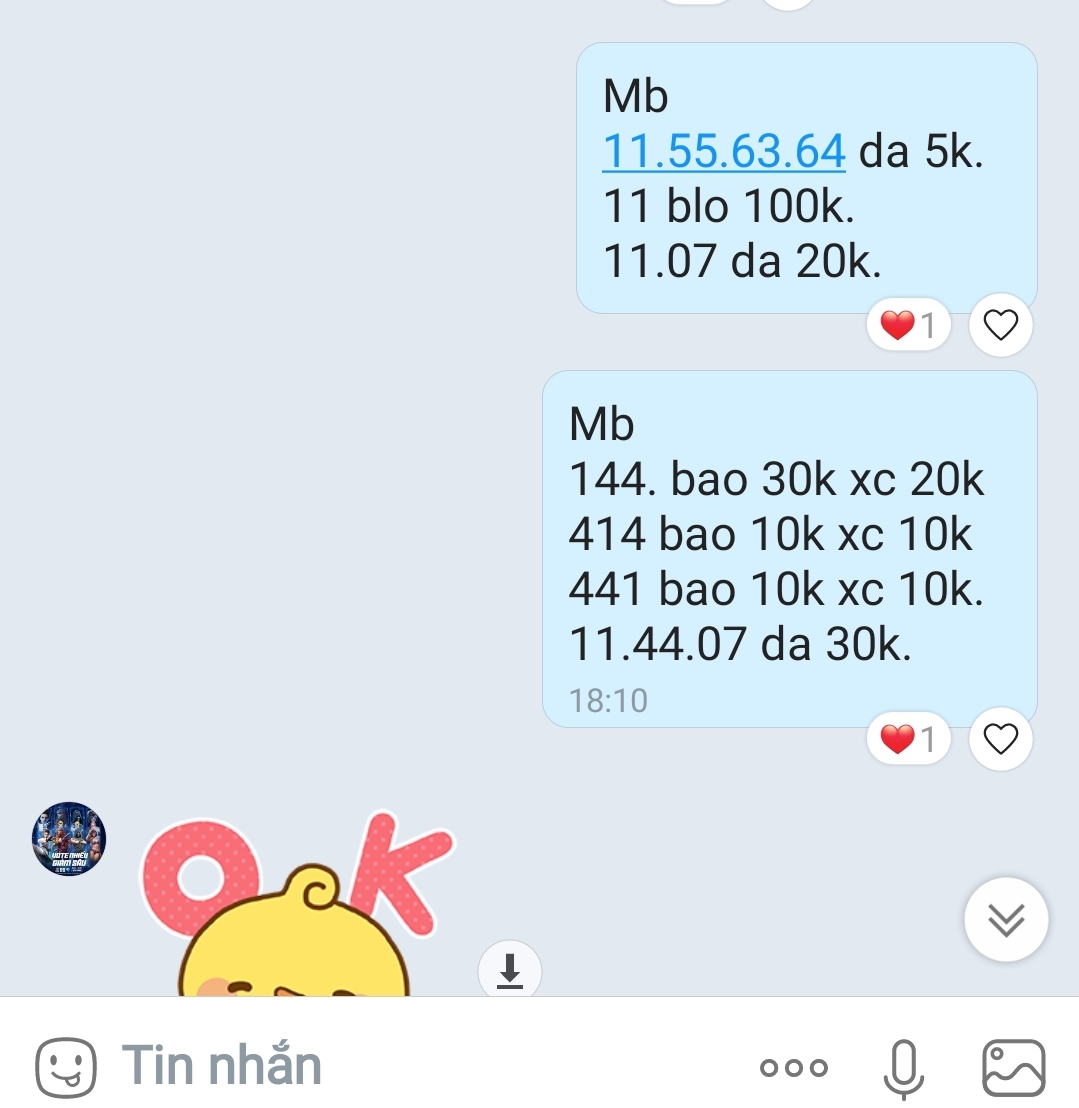
Task: Open the sticker and emoji picker
Action: click(x=66, y=1067)
